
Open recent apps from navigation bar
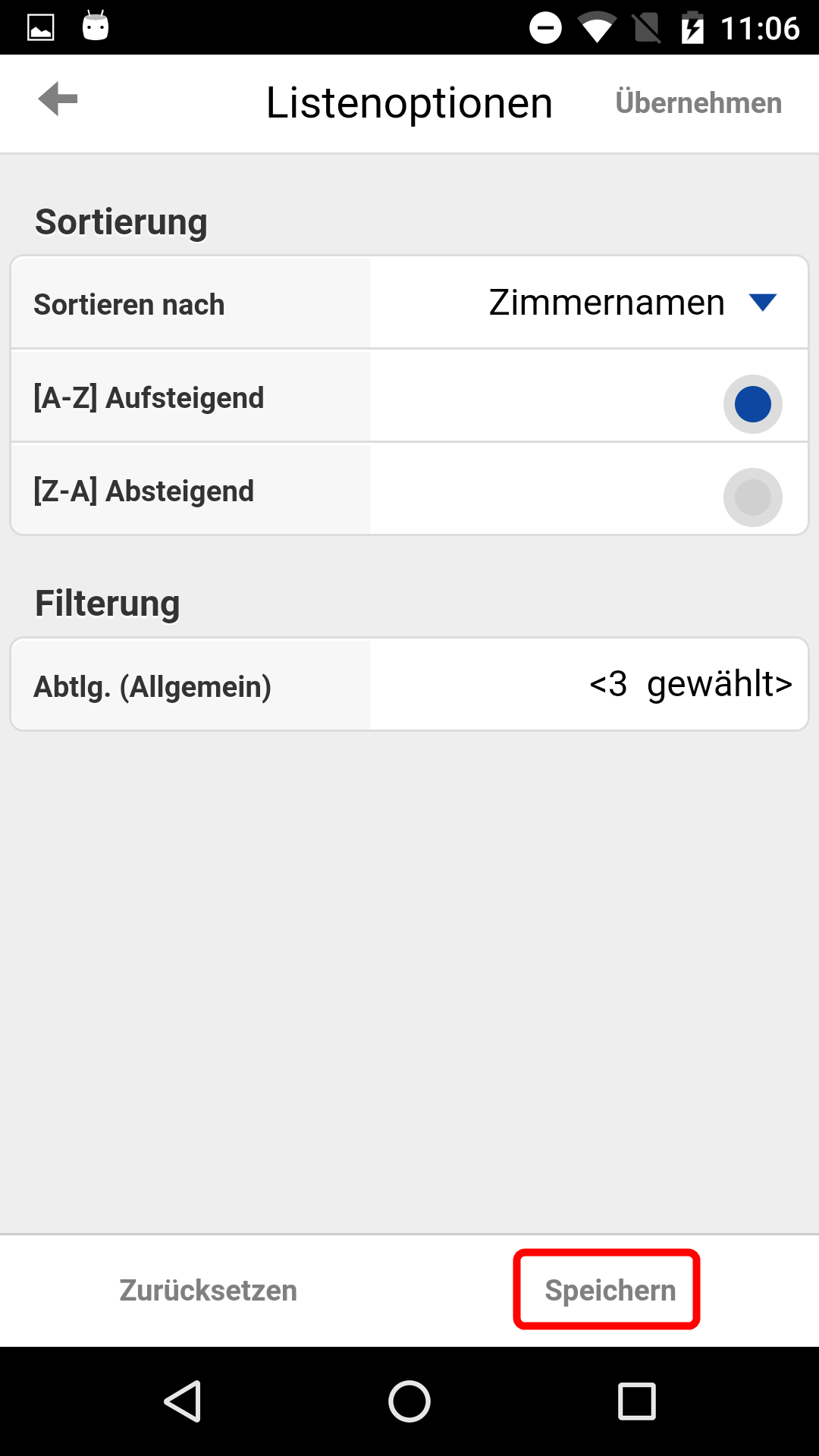[x=637, y=1401]
